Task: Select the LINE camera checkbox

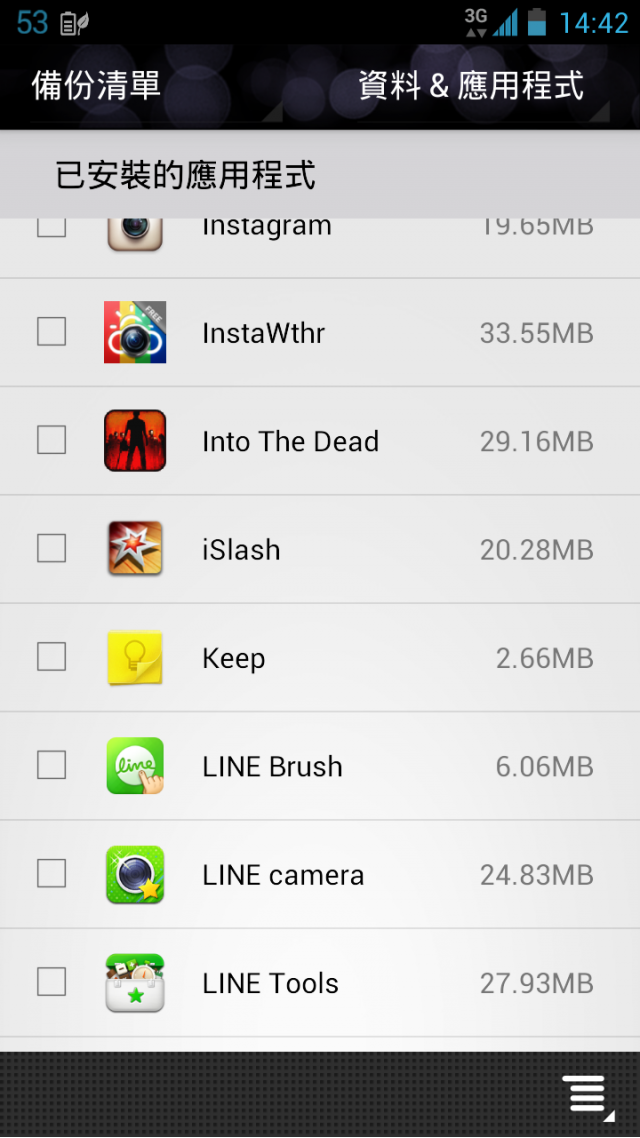Action: tap(52, 874)
